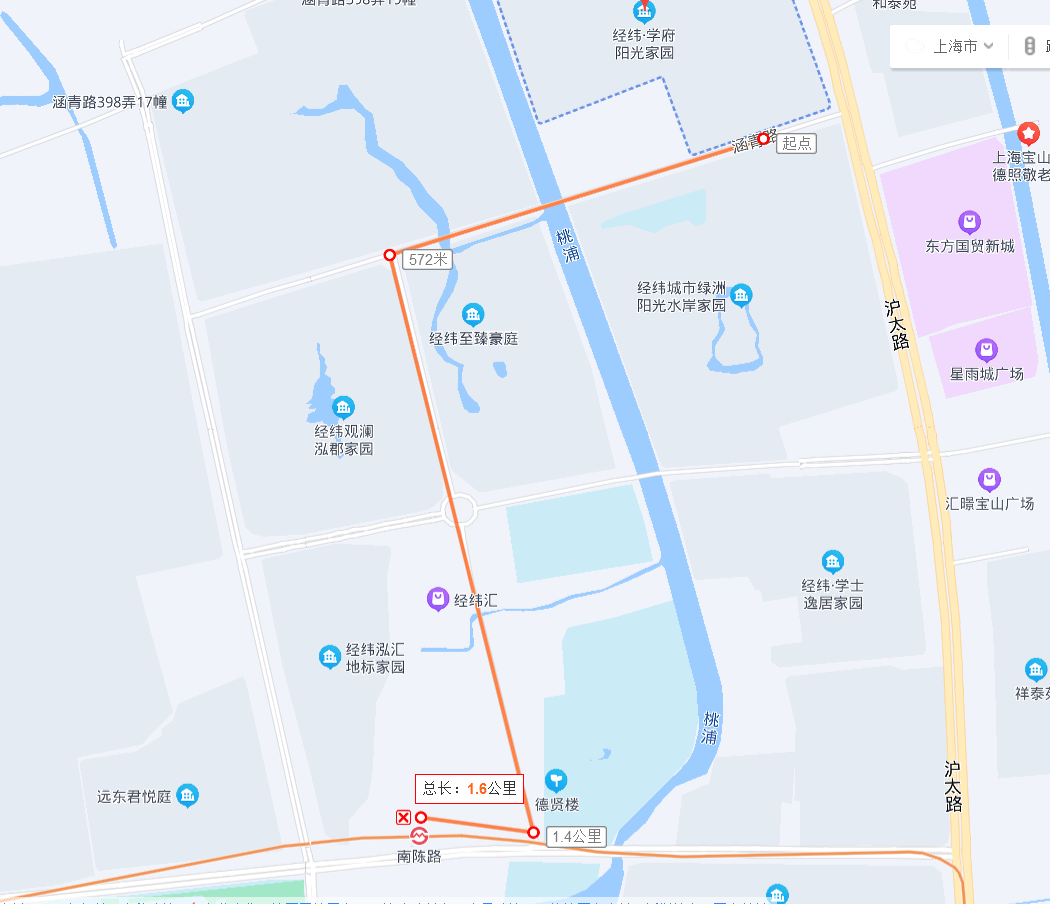
Task: Select 德贤楼 park marker
Action: pos(556,780)
